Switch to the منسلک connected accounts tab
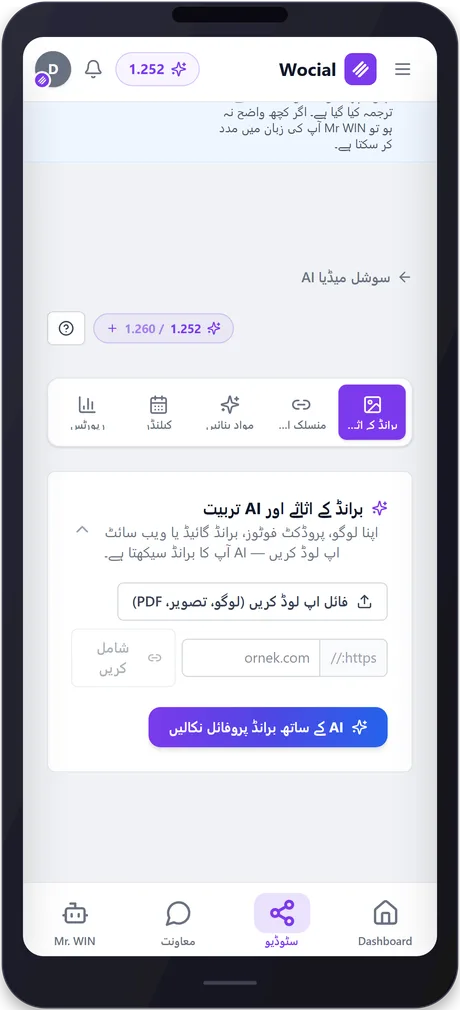Viewport: 460px width, 1010px height. (x=301, y=412)
